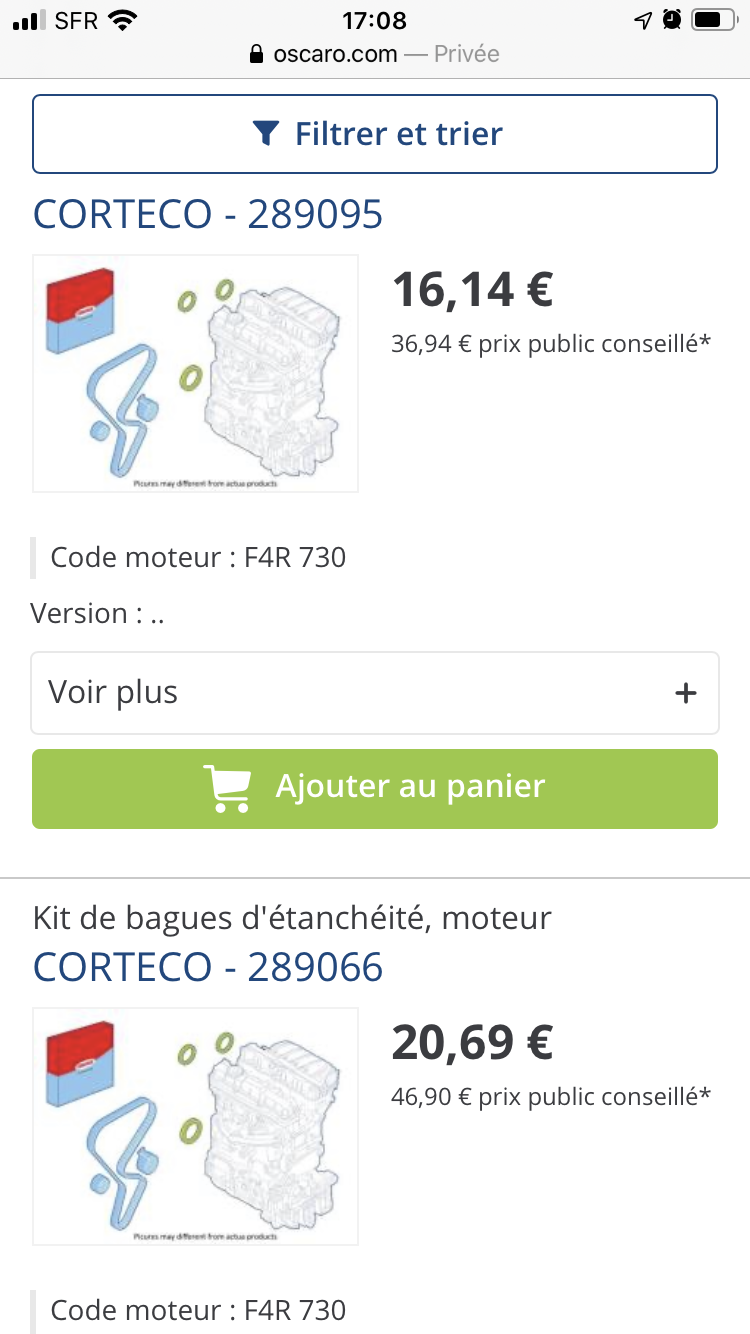Open the CORTECO - 289095 product link
Viewport: 750px width, 1334px height.
pos(208,214)
